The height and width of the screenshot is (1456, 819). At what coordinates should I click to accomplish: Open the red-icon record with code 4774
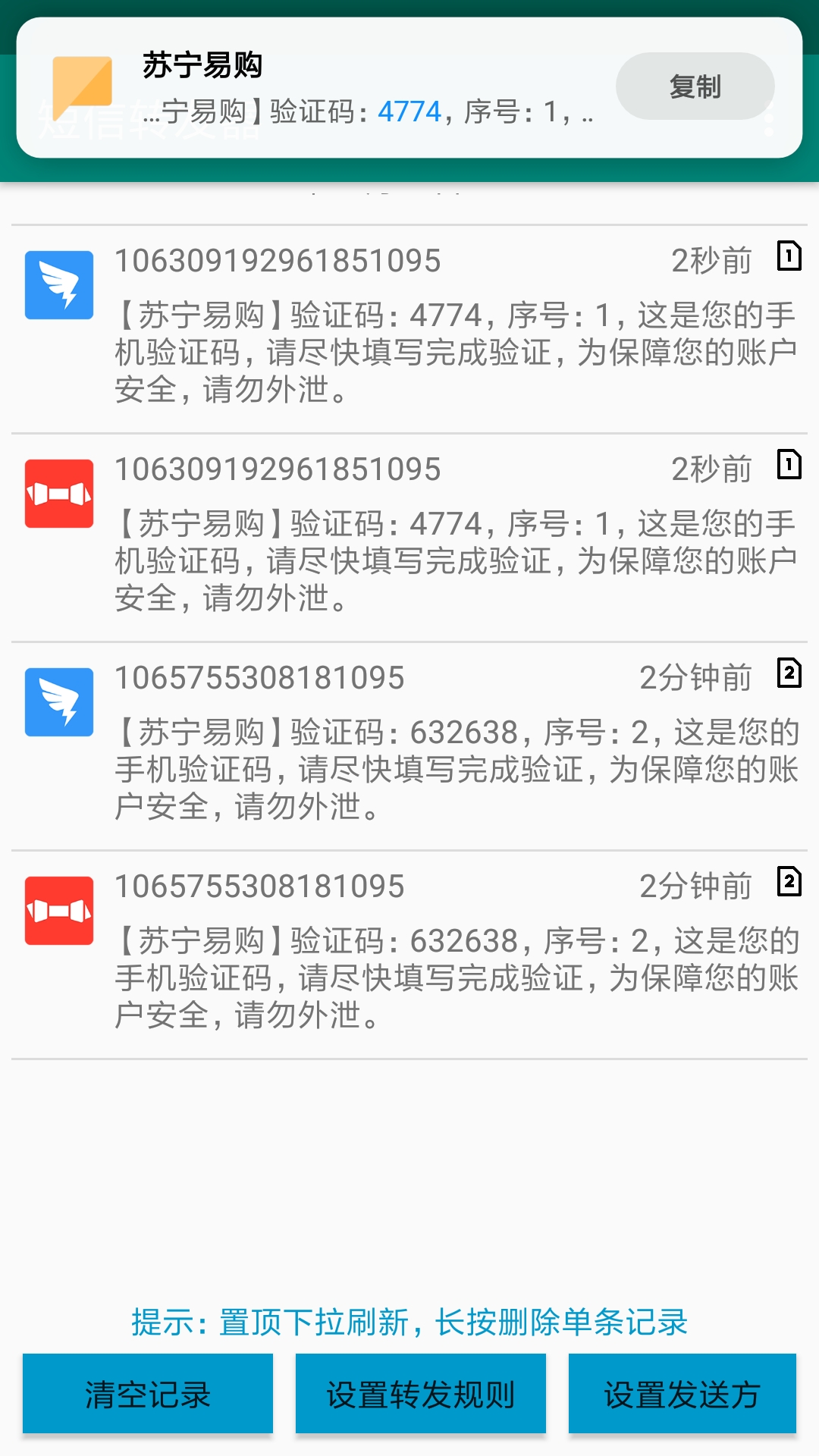point(409,538)
